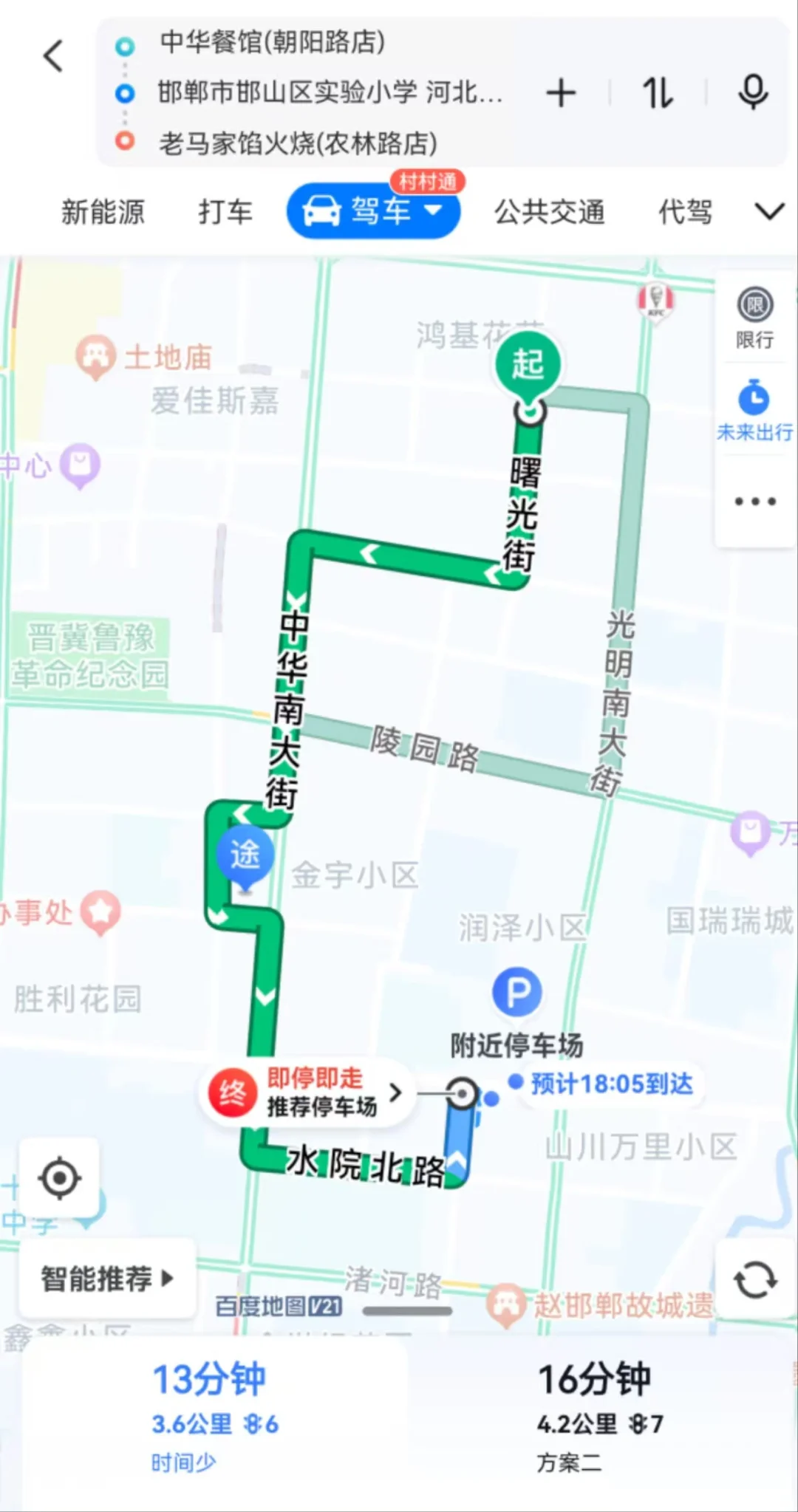
Task: Switch to the 打车 tab
Action: (225, 212)
